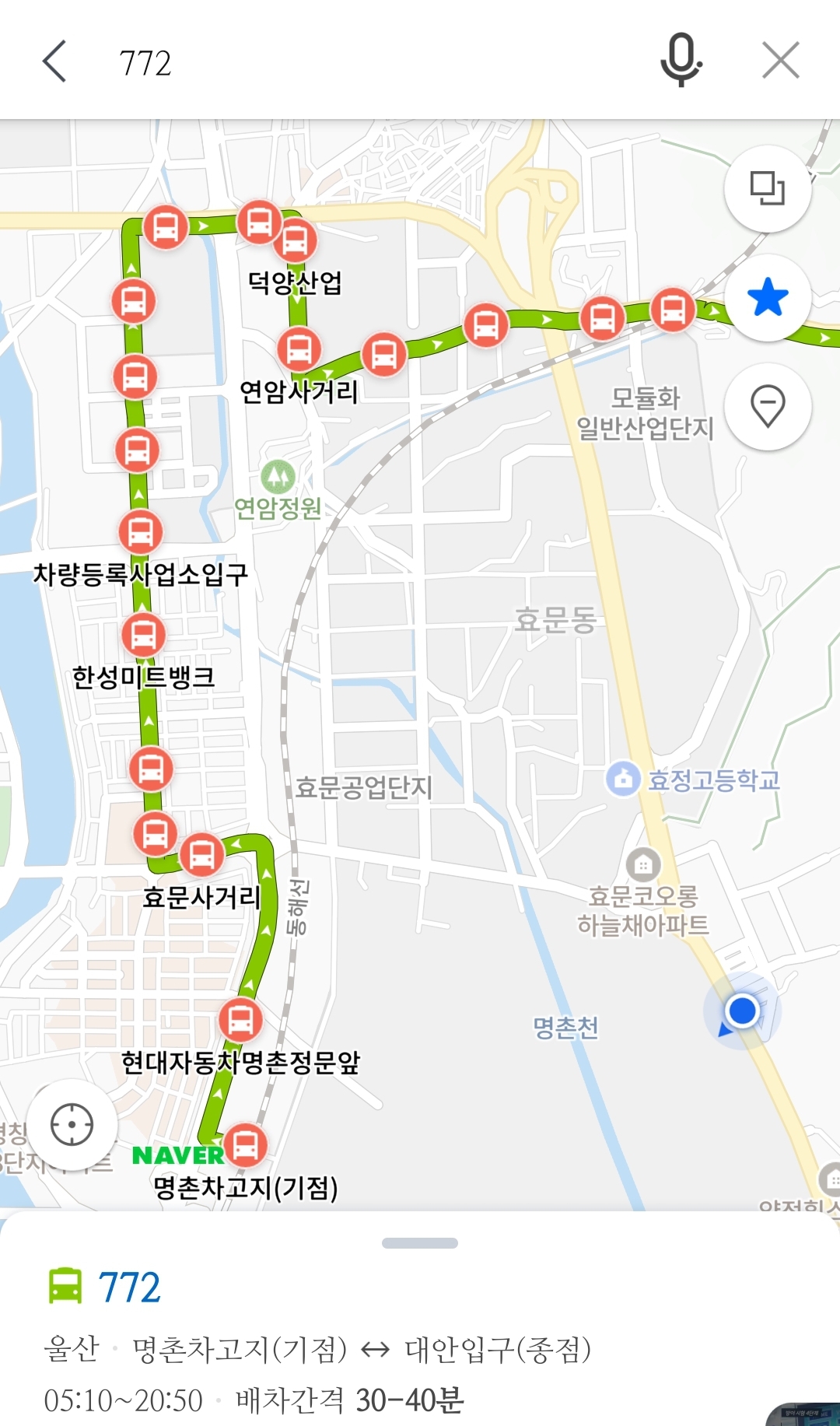Open the 차량등록사업소입구 bus stop marker
This screenshot has width=840, height=1426.
coord(141,533)
